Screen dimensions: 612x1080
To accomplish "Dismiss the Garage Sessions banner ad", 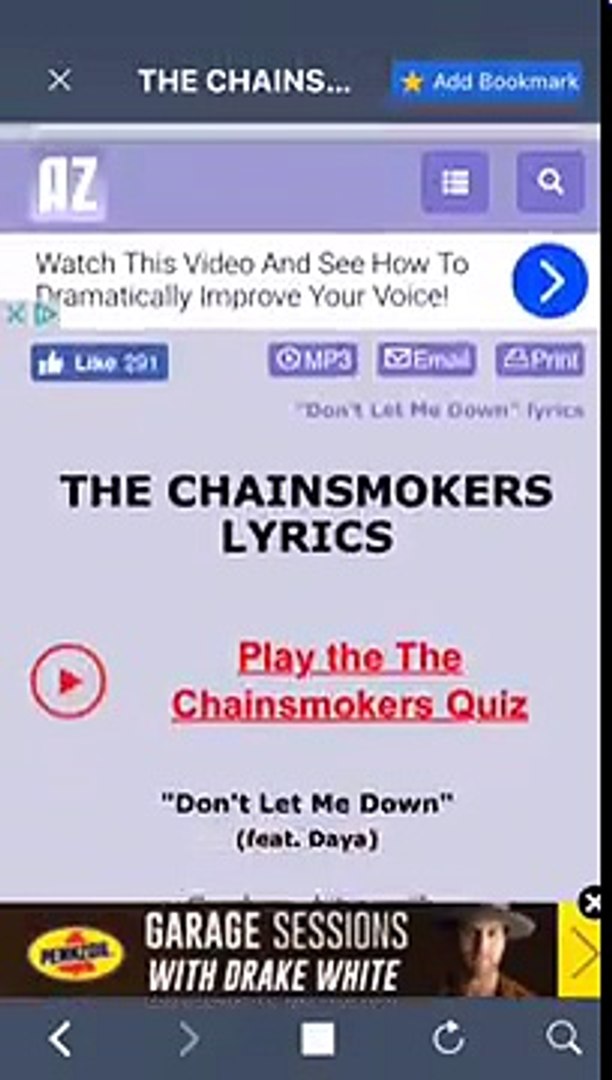I will [592, 902].
